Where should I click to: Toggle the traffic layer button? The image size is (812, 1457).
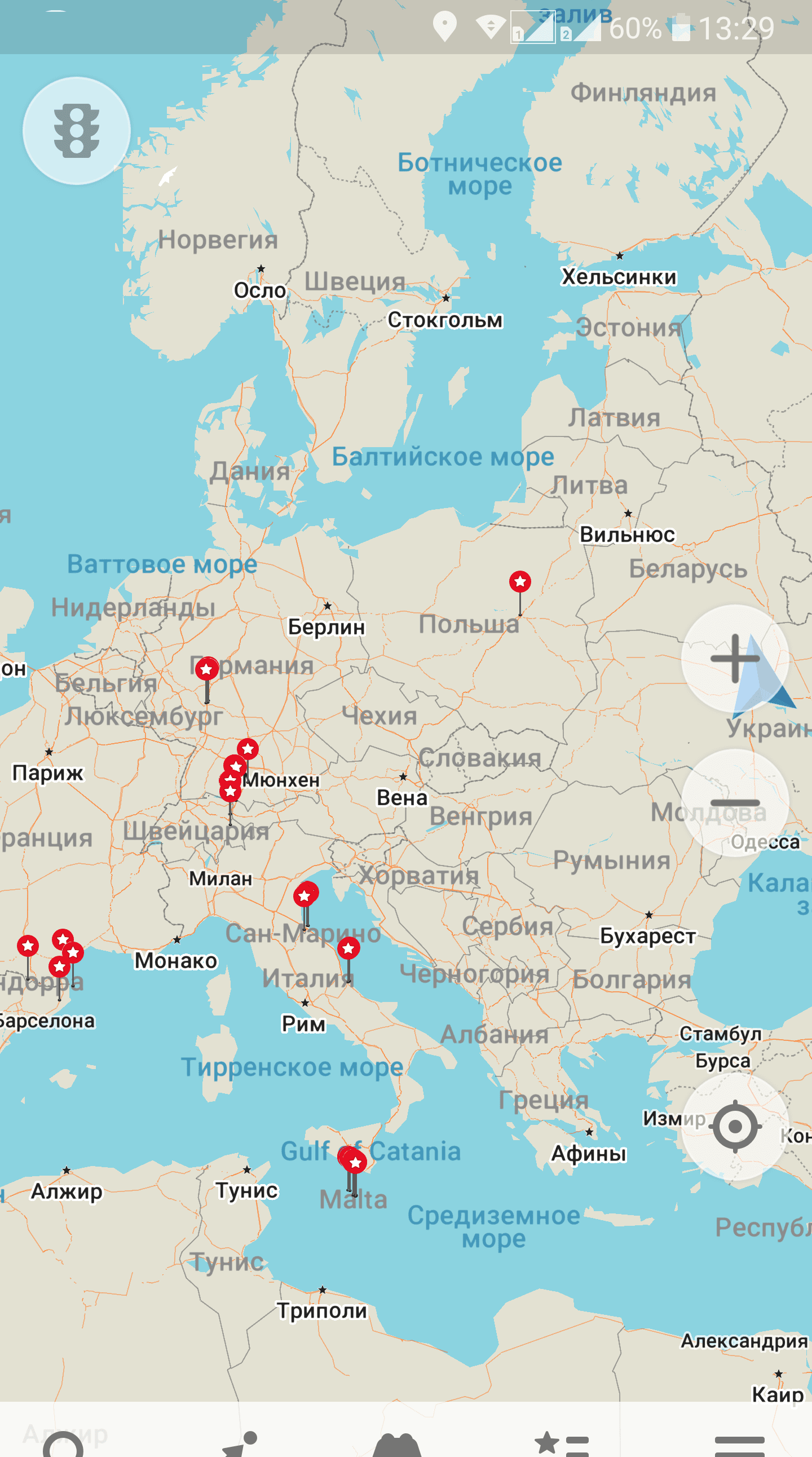pyautogui.click(x=76, y=131)
